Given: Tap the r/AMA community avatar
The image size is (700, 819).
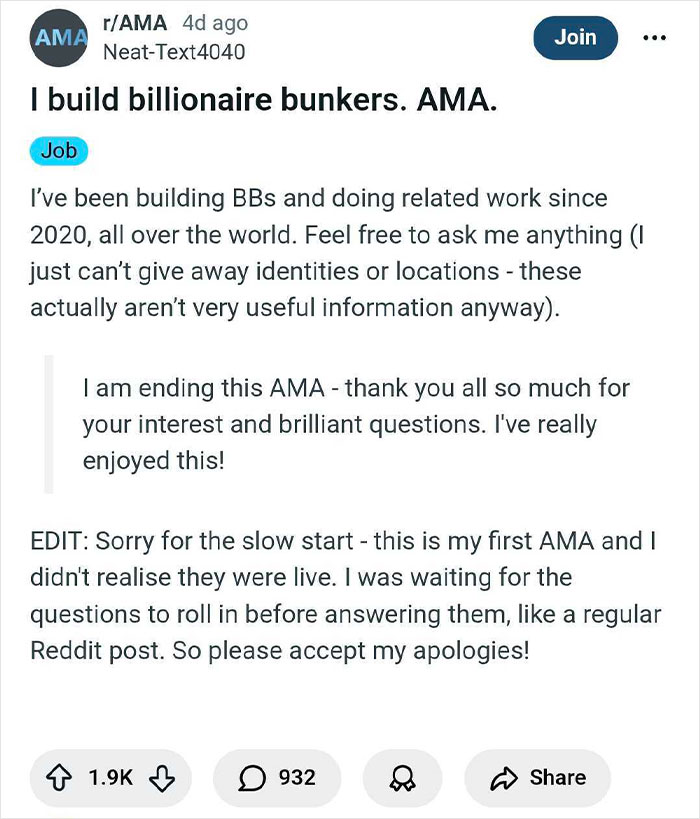Looking at the screenshot, I should point(55,37).
